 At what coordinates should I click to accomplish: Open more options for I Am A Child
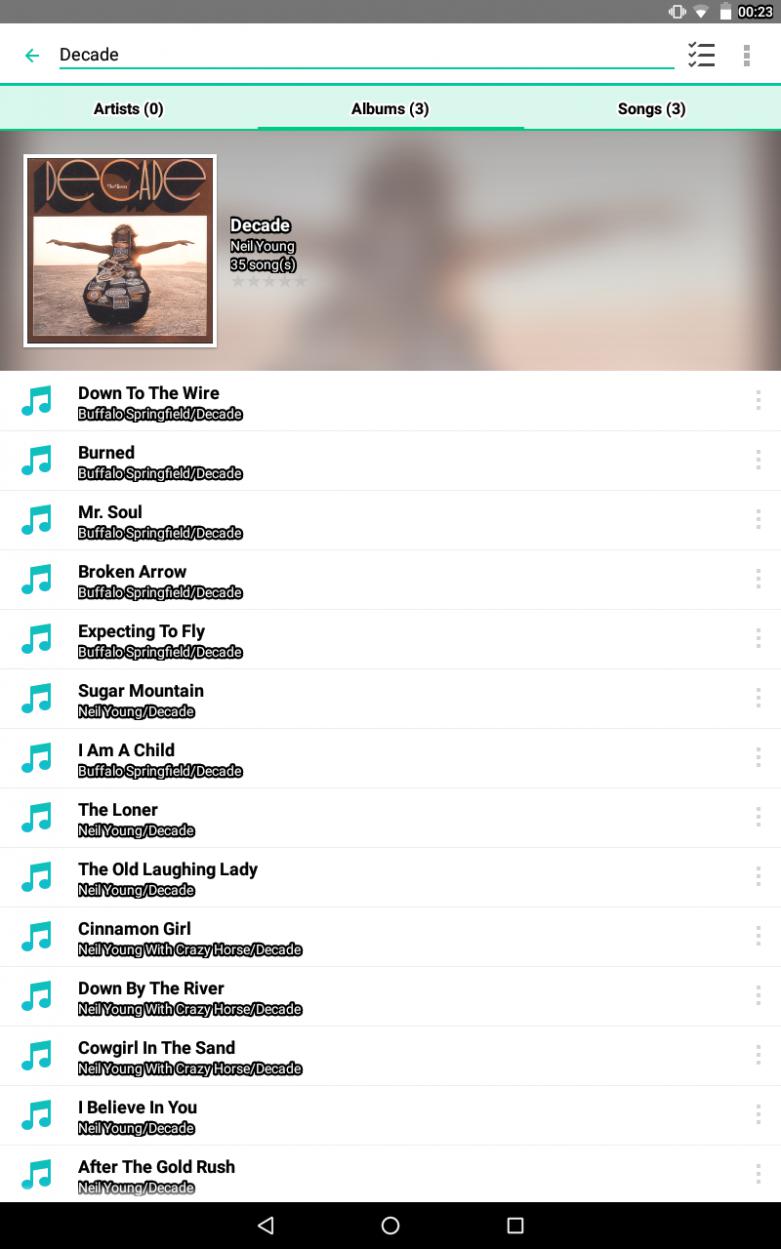pyautogui.click(x=758, y=758)
